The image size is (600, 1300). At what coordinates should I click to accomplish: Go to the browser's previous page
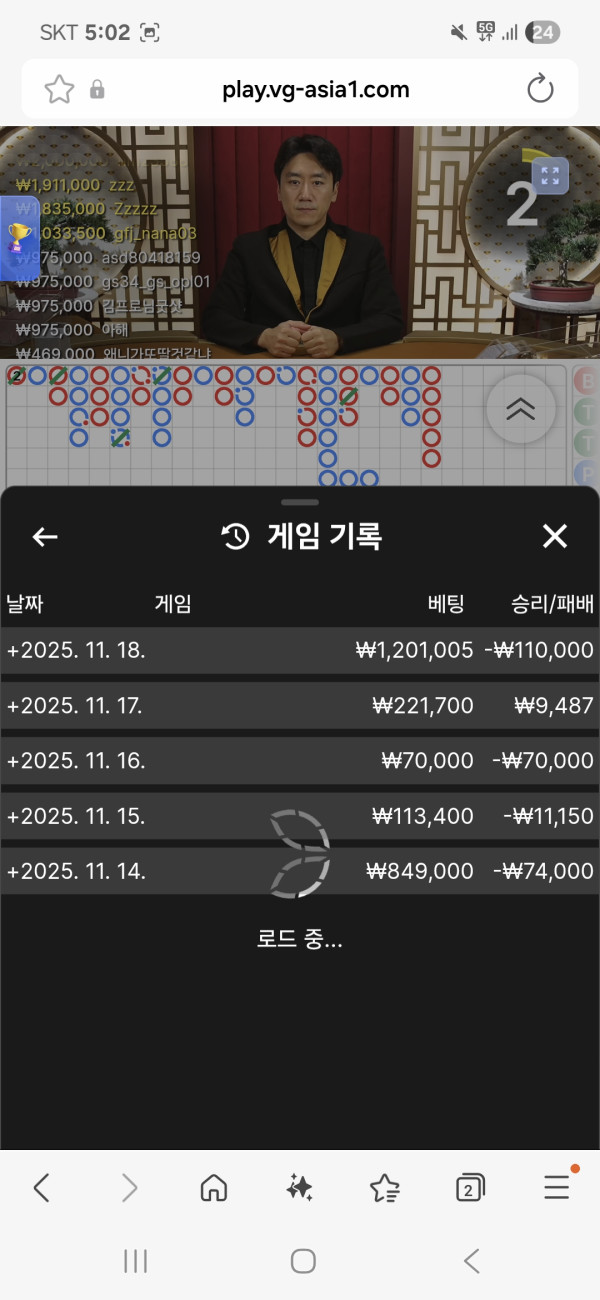point(41,1187)
